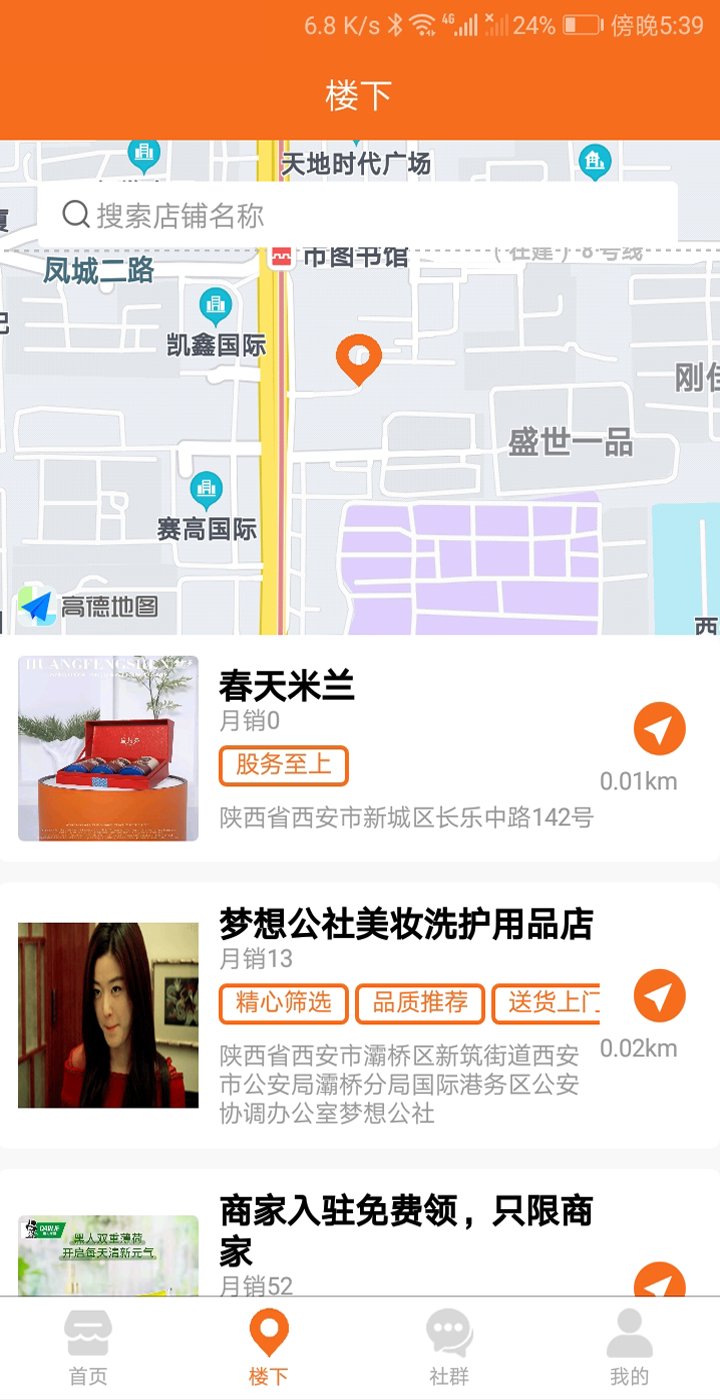Select the 楼下 tab
The width and height of the screenshot is (720, 1400).
(268, 1348)
